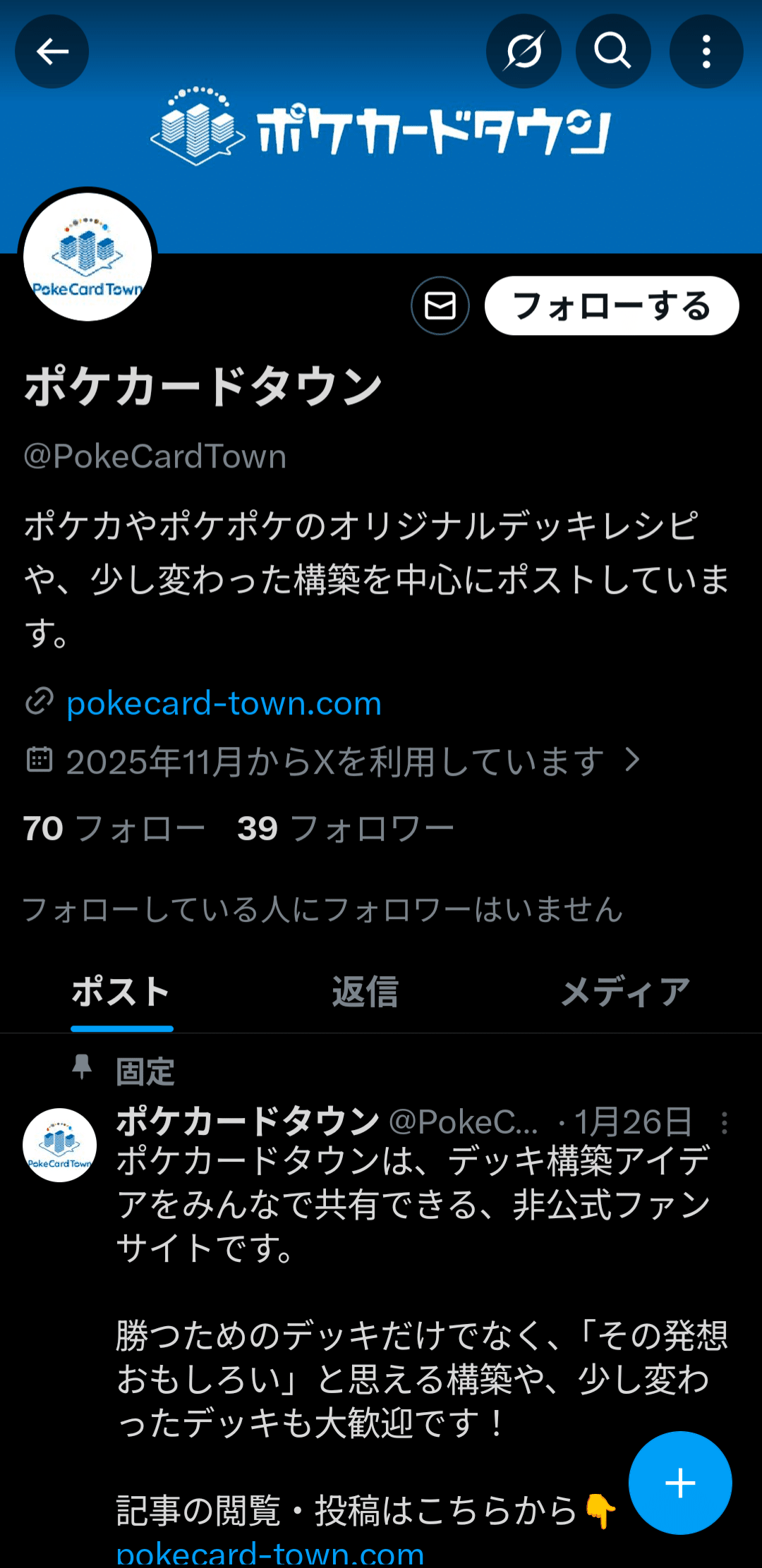
Task: Open the profile overflow three-dot menu
Action: coord(706,51)
